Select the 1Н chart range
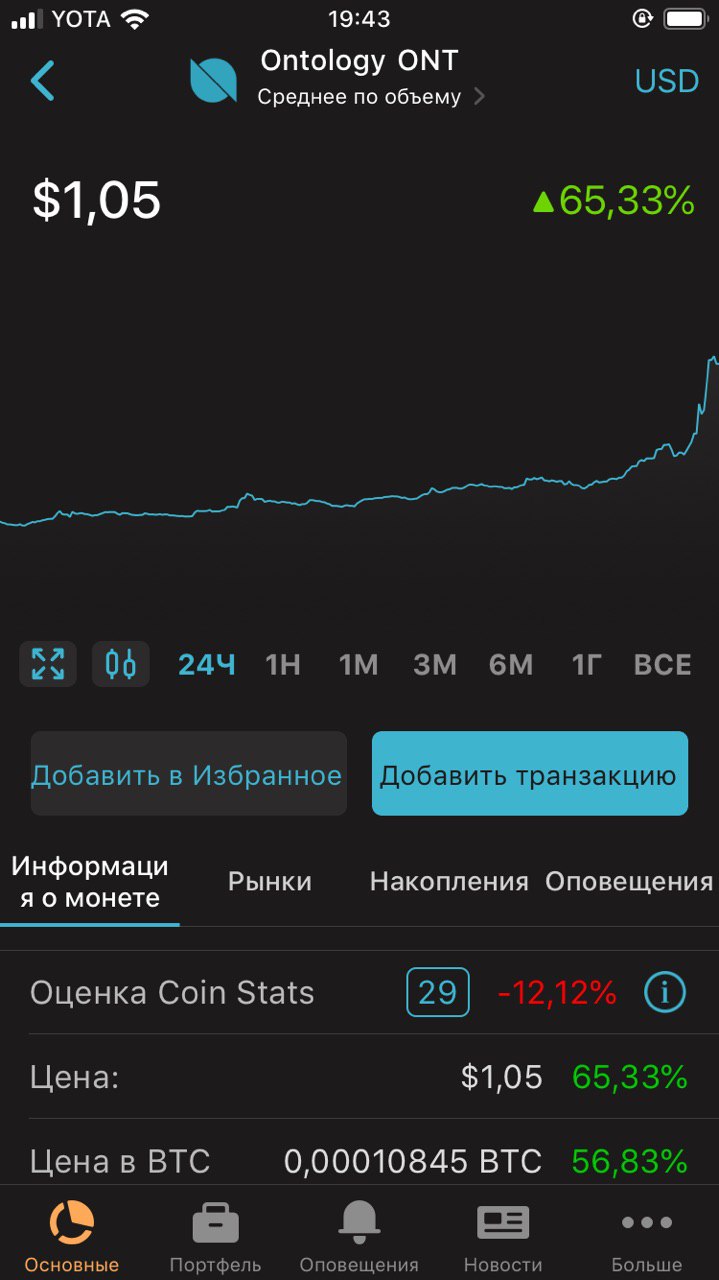The image size is (719, 1280). point(283,665)
